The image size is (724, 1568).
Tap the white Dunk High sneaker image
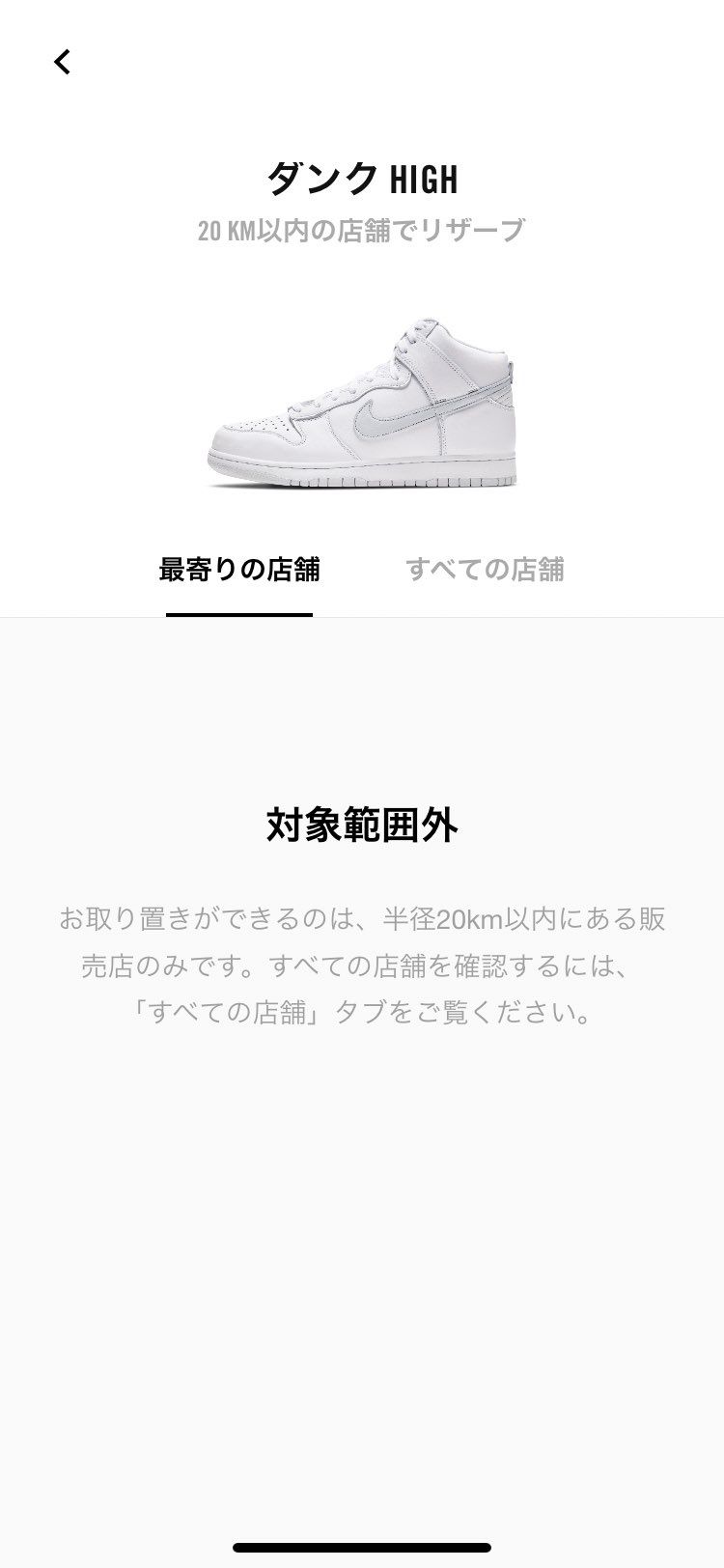click(x=362, y=401)
